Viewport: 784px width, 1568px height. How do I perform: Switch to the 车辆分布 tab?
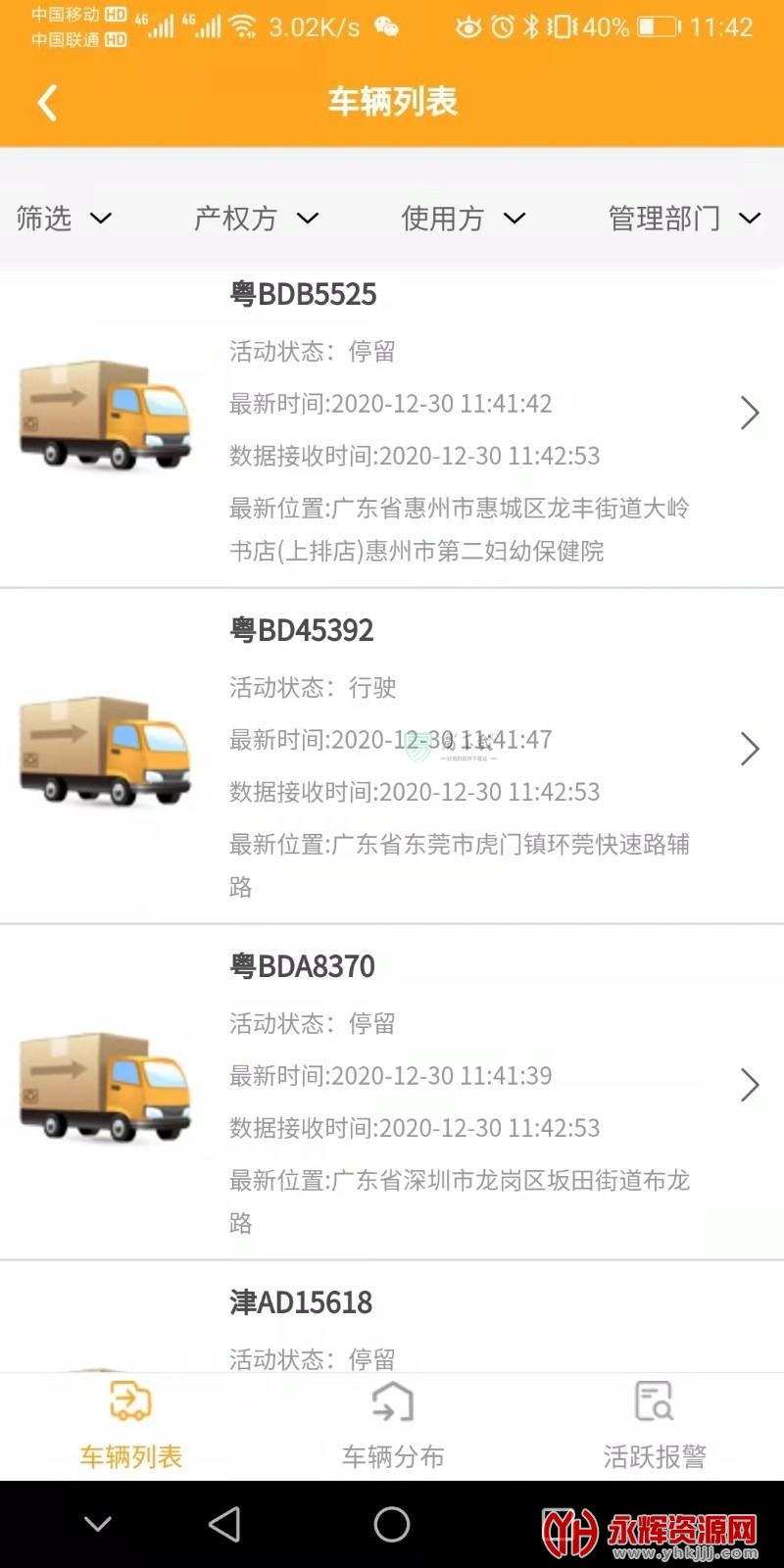[x=393, y=1427]
